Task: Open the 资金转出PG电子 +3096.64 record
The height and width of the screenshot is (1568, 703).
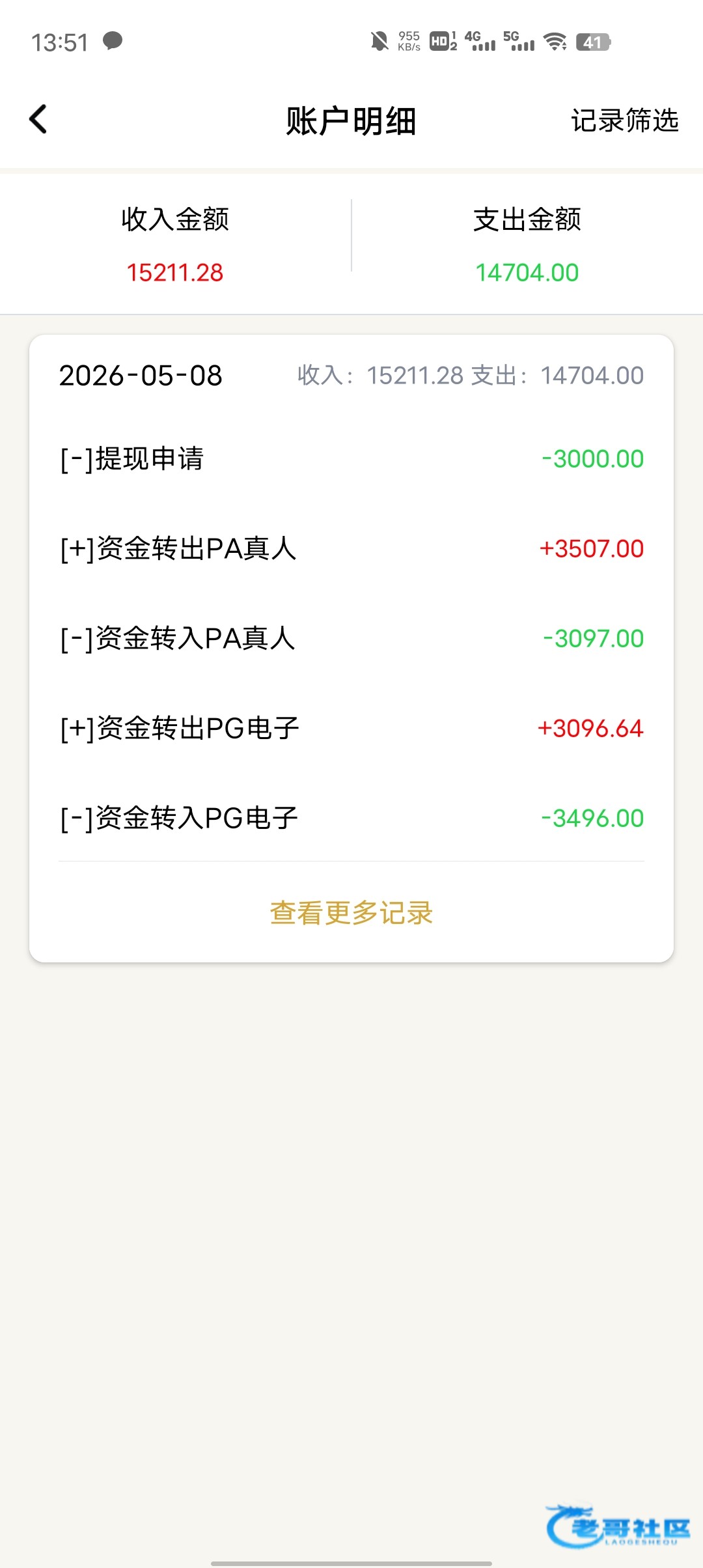Action: pos(351,729)
